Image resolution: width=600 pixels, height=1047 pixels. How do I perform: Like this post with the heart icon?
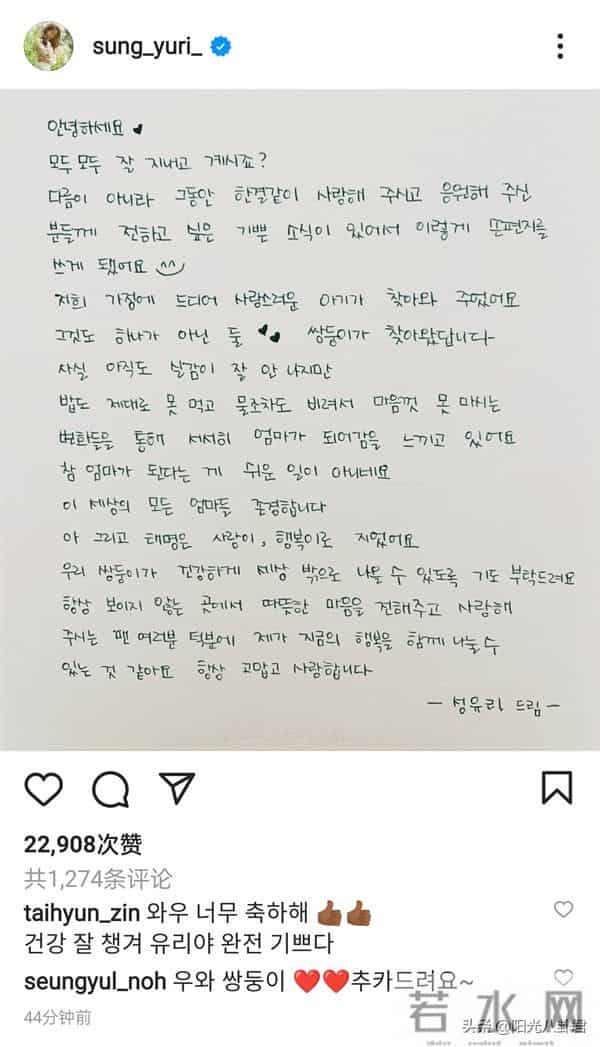pos(43,789)
